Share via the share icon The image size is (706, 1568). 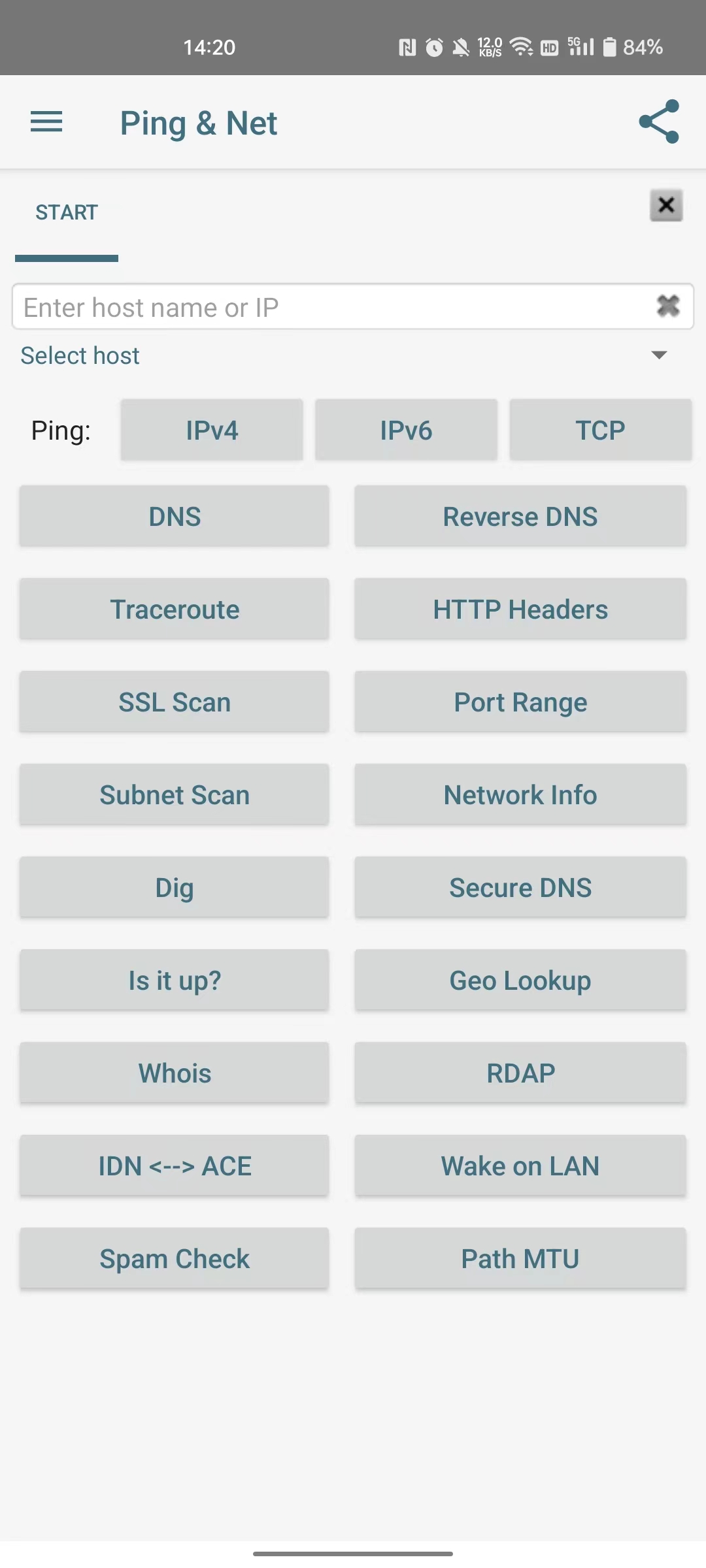tap(659, 122)
